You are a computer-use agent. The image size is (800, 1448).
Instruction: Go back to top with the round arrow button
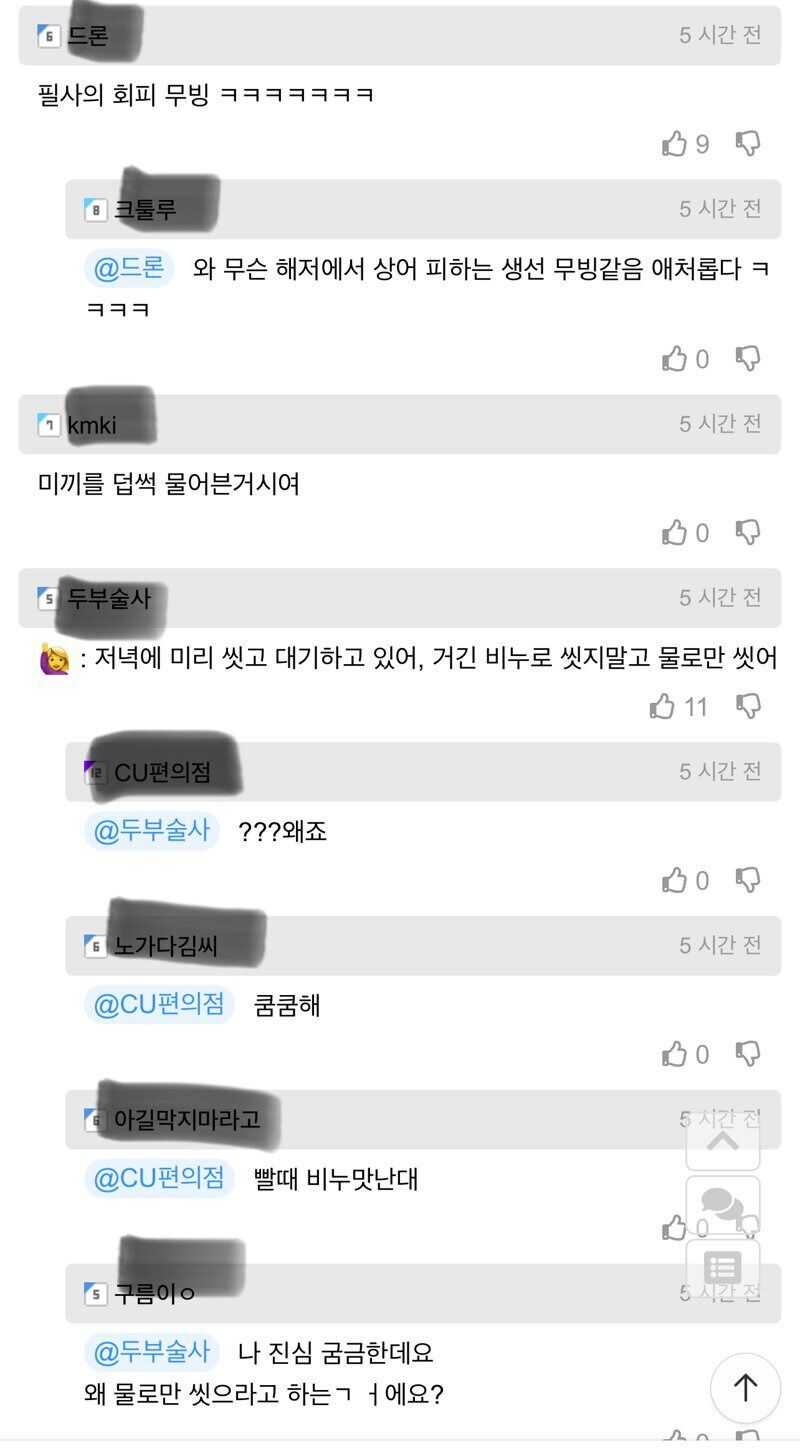[x=745, y=1387]
